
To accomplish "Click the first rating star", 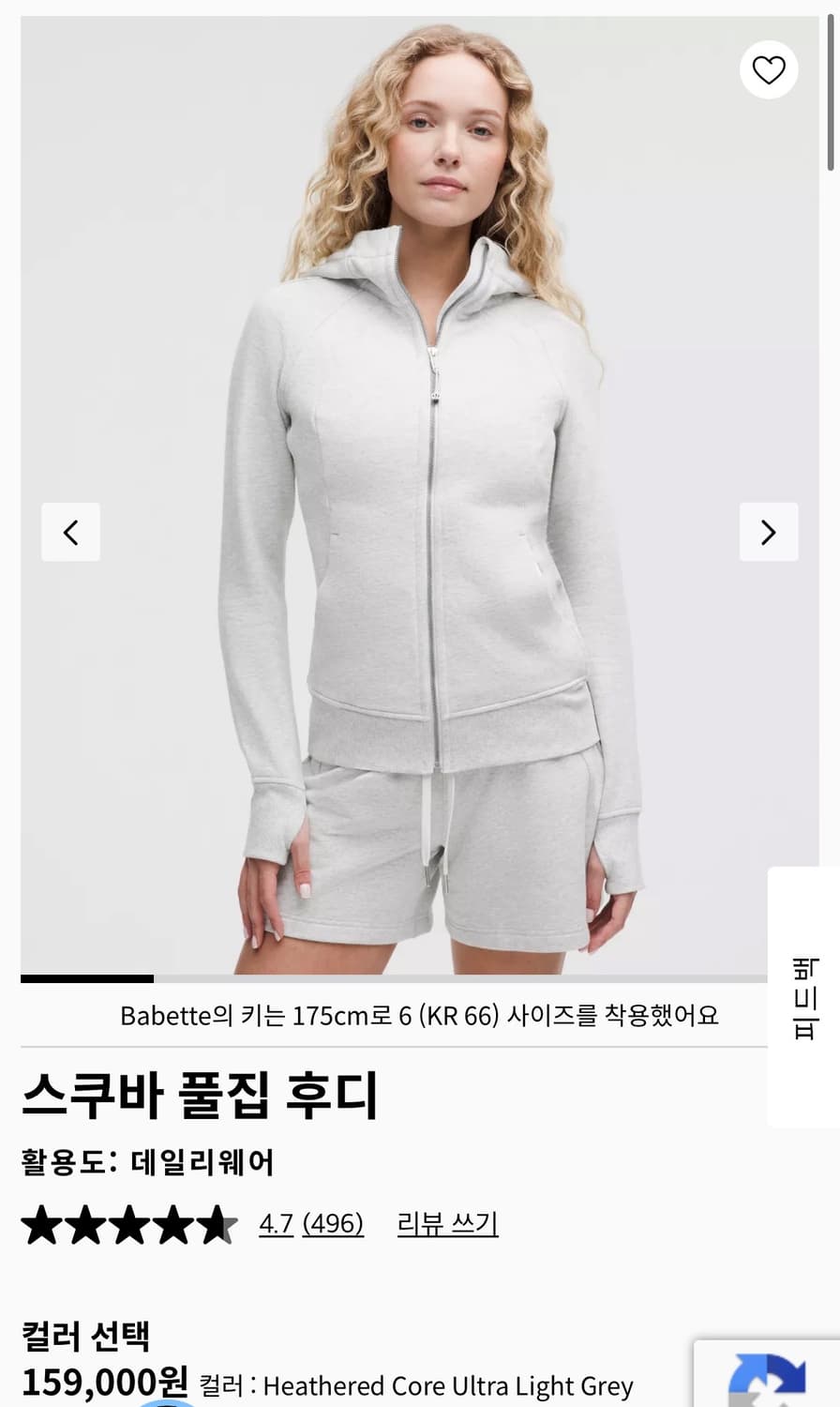I will coord(39,1225).
